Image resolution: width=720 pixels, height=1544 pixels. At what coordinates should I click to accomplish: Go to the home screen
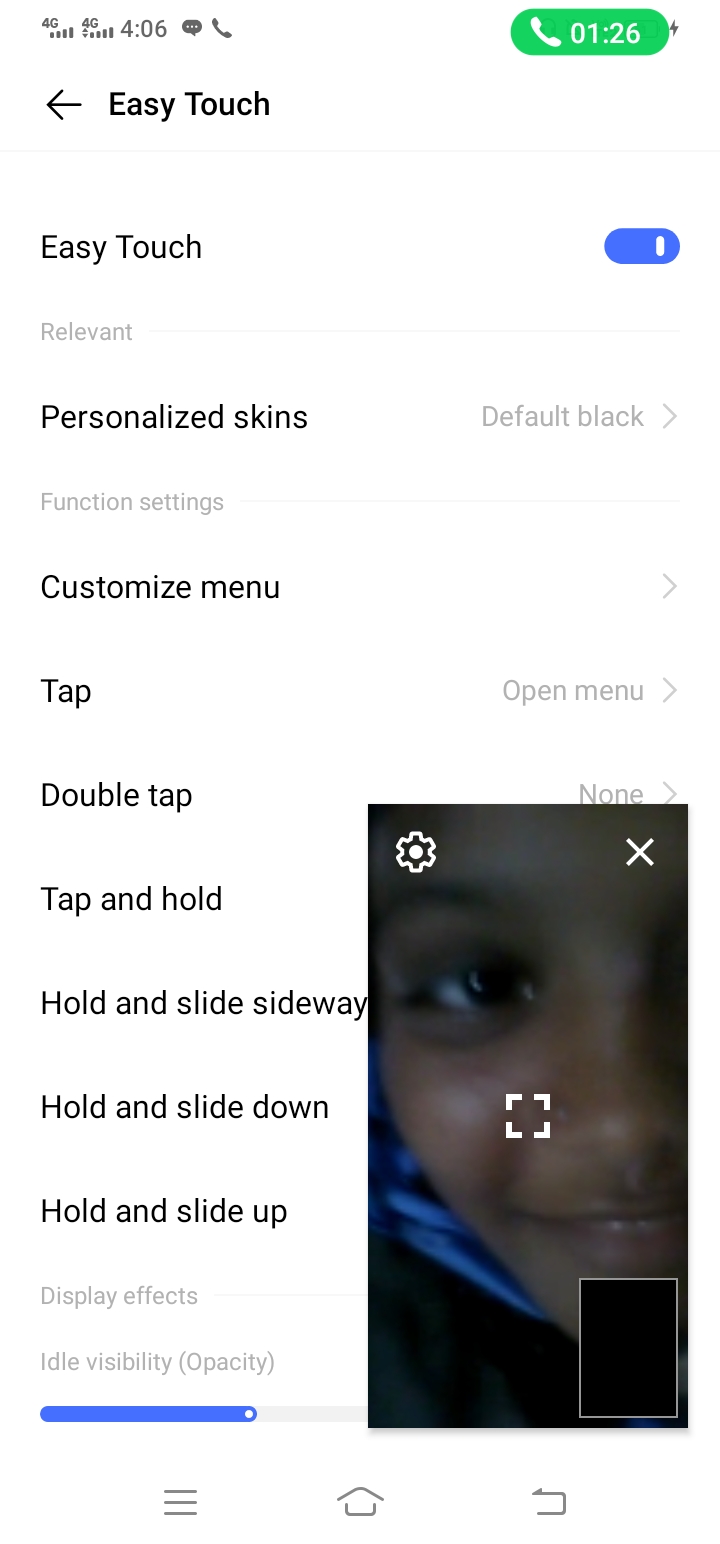360,1502
